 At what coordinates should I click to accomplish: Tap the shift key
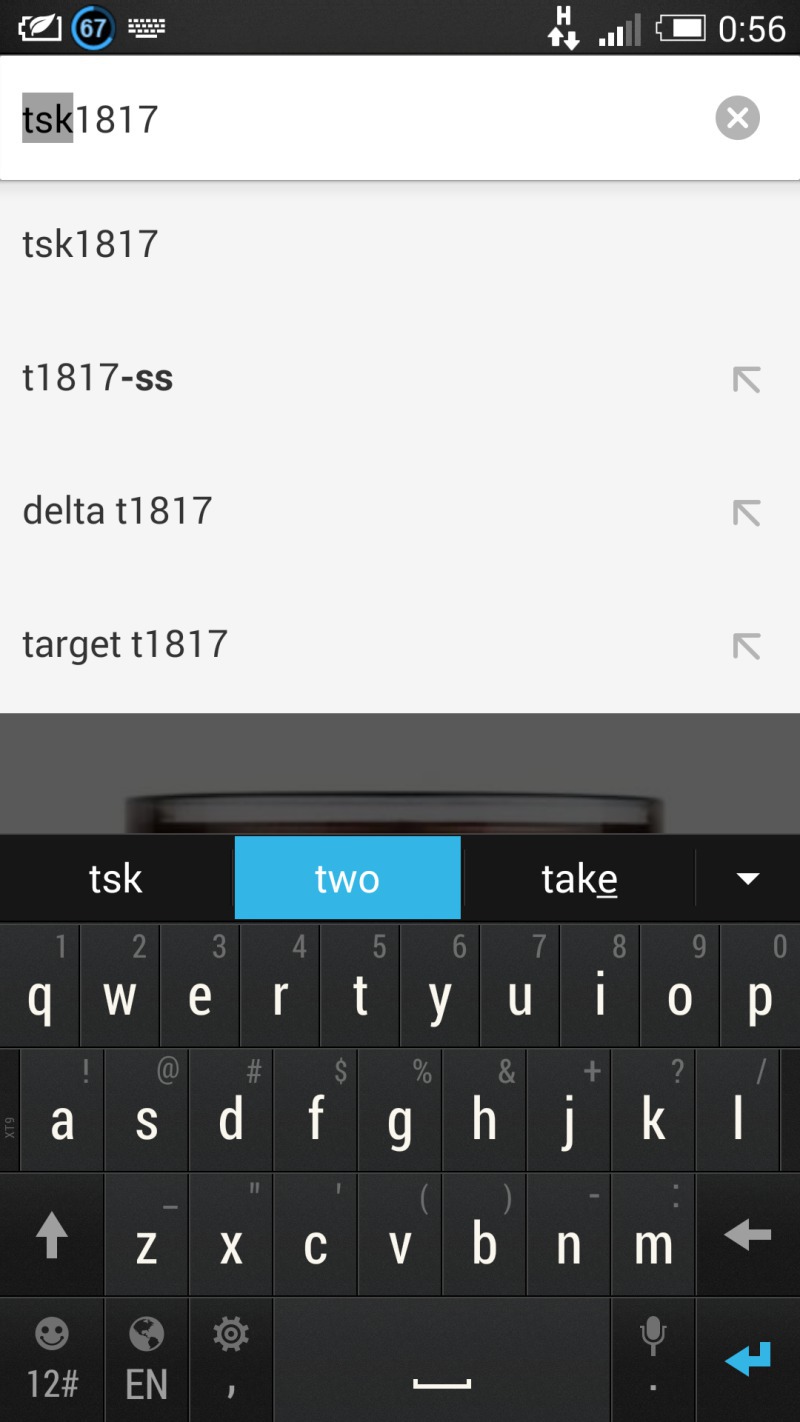[x=52, y=1236]
